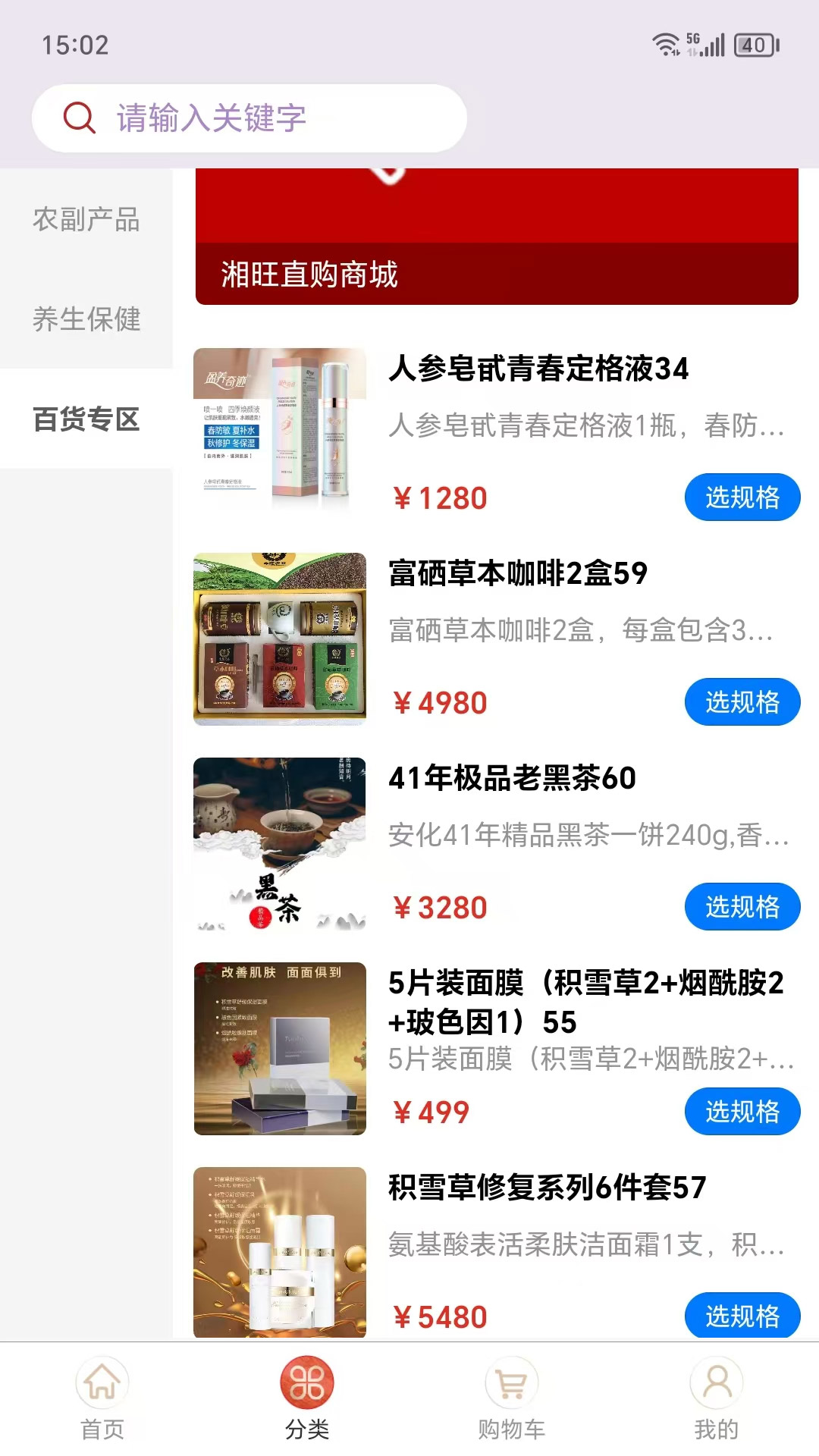Select the 百货专区 category
Screen dimensions: 819x1456
pos(86,419)
